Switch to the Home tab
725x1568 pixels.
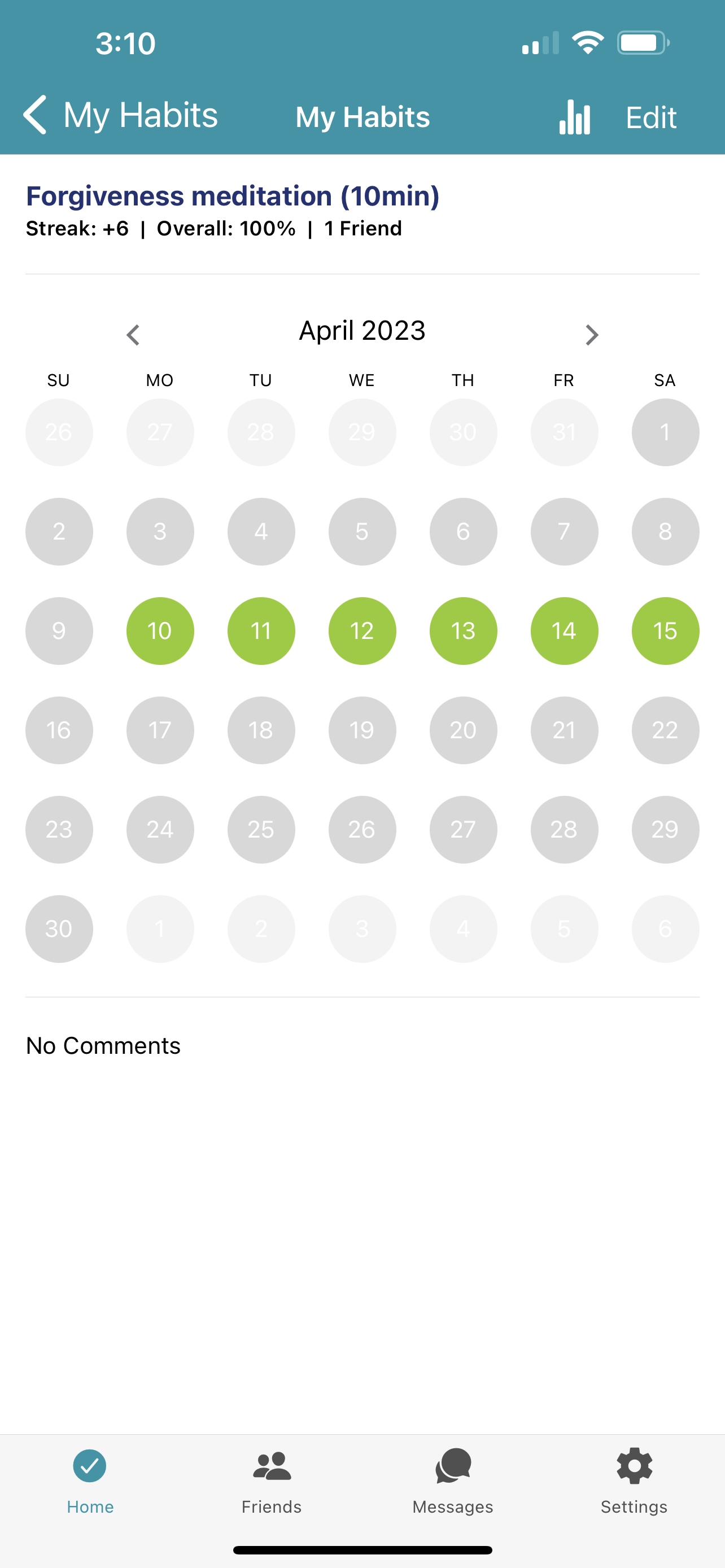[90, 1481]
